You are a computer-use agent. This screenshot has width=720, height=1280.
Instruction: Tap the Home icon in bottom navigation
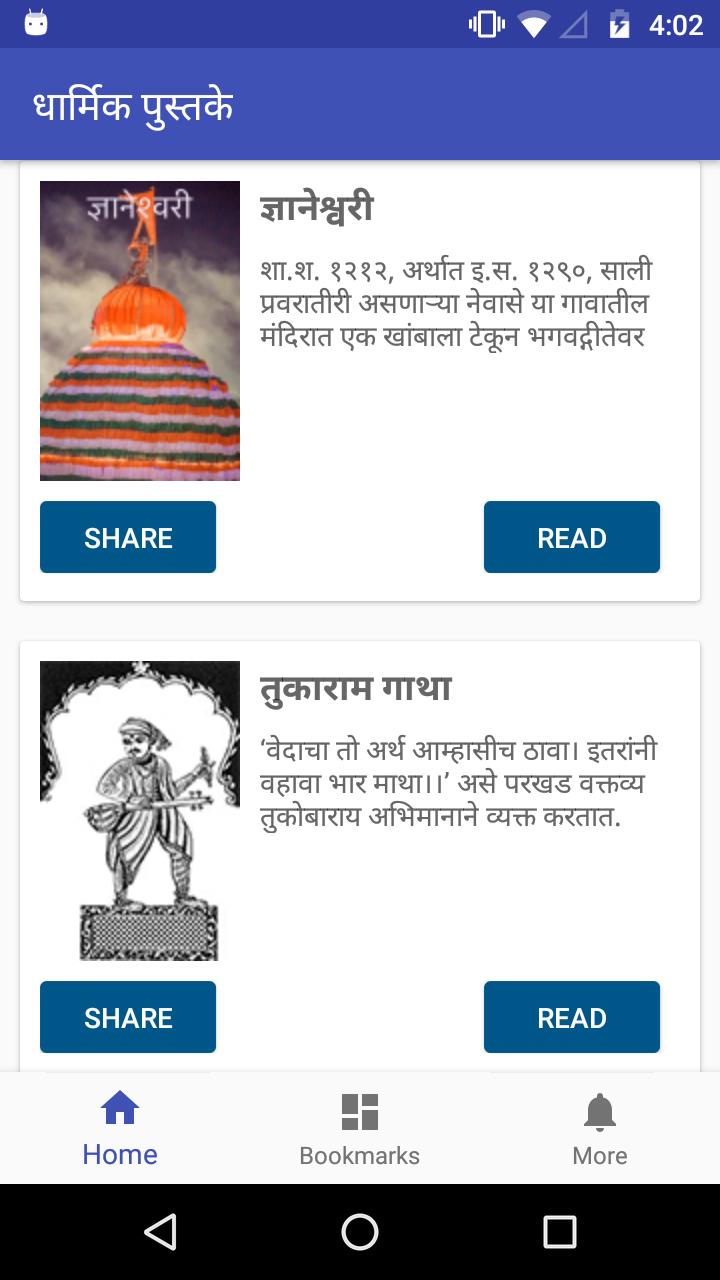pos(119,1108)
